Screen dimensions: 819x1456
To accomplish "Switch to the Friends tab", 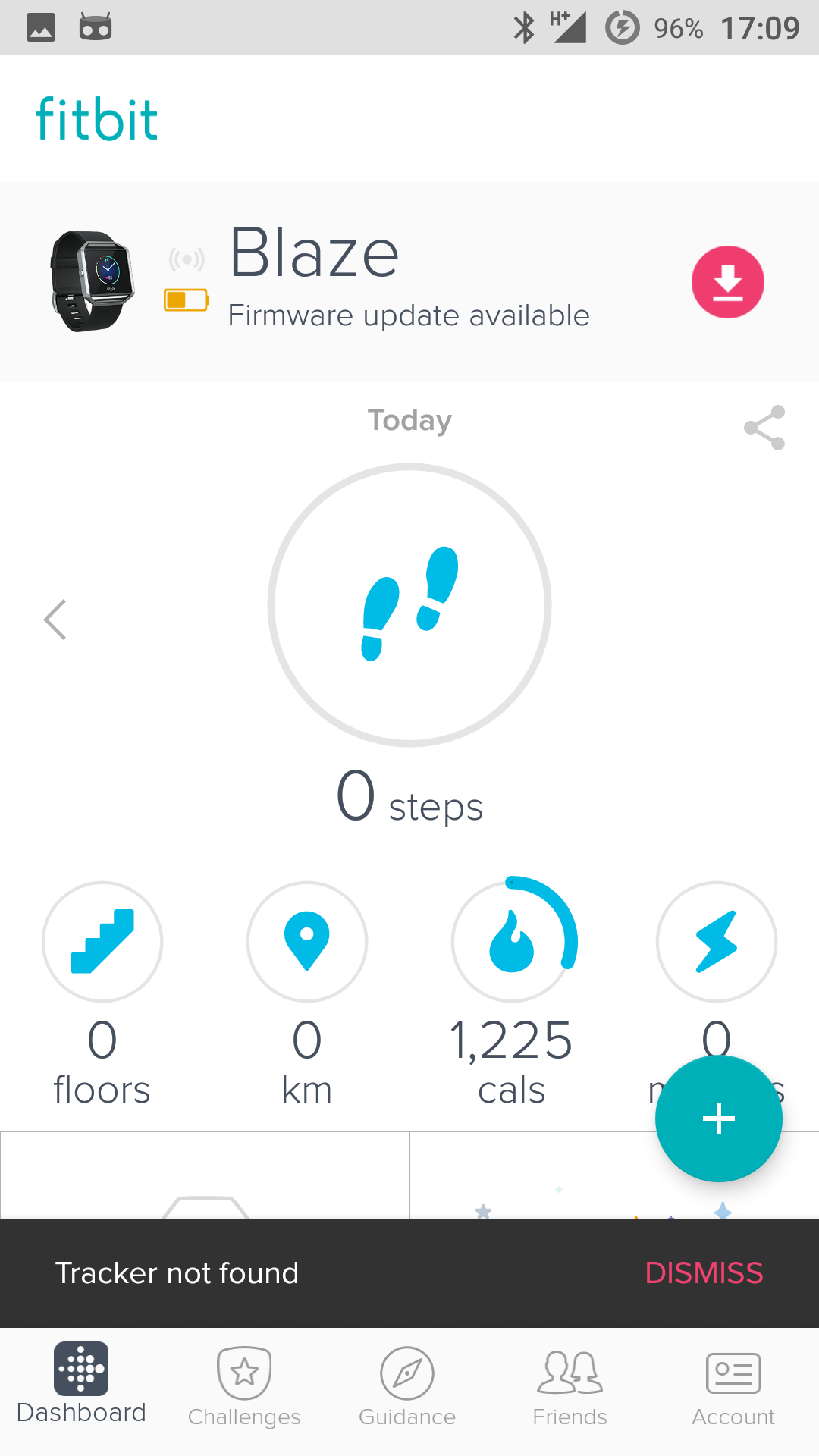I will pyautogui.click(x=570, y=1388).
